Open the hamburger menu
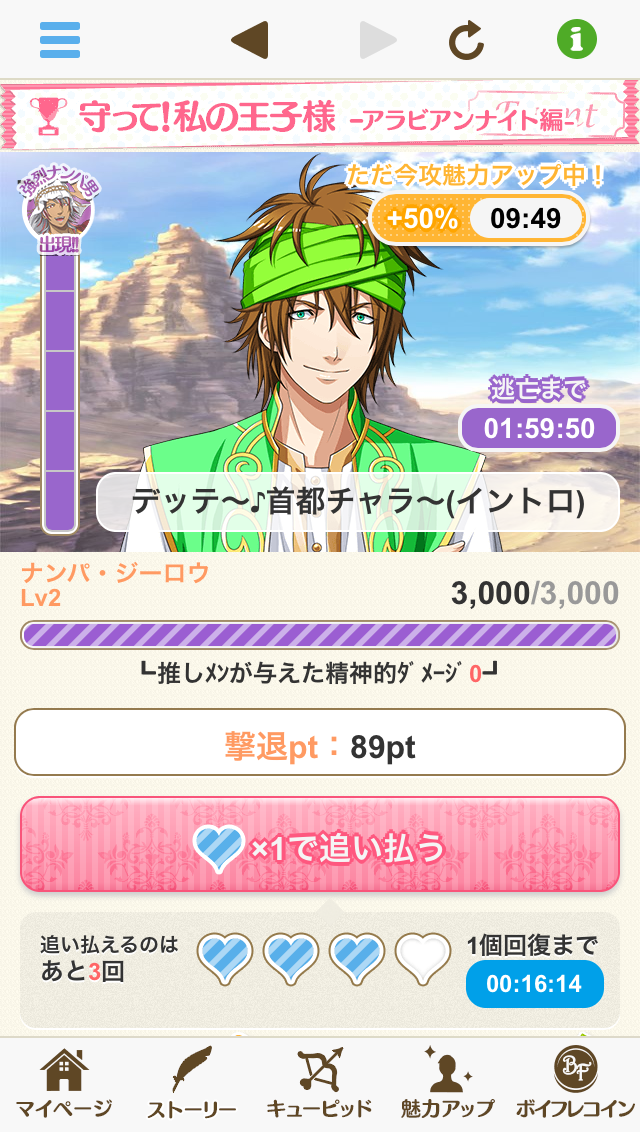Screen dimensions: 640x1136 pyautogui.click(x=60, y=40)
